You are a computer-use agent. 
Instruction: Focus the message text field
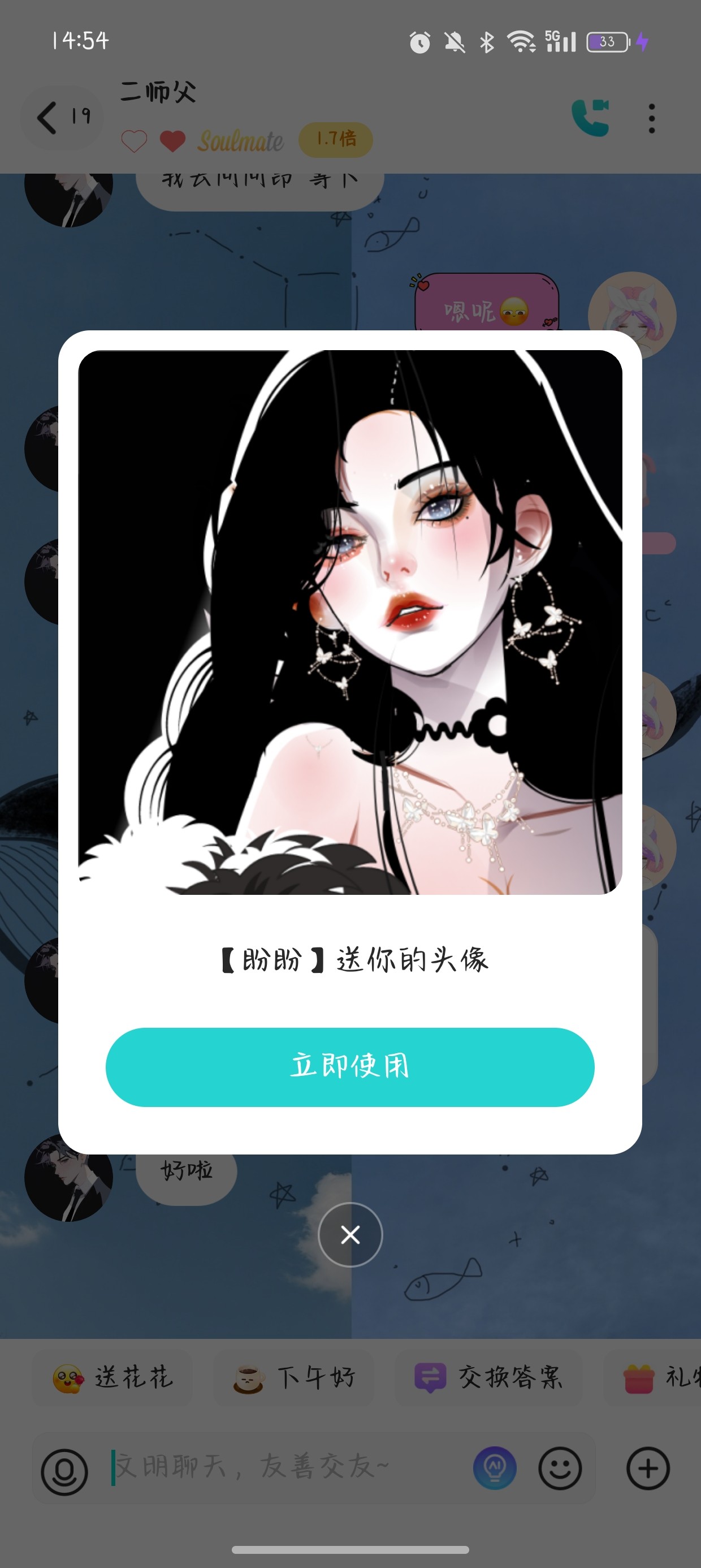tap(286, 1467)
